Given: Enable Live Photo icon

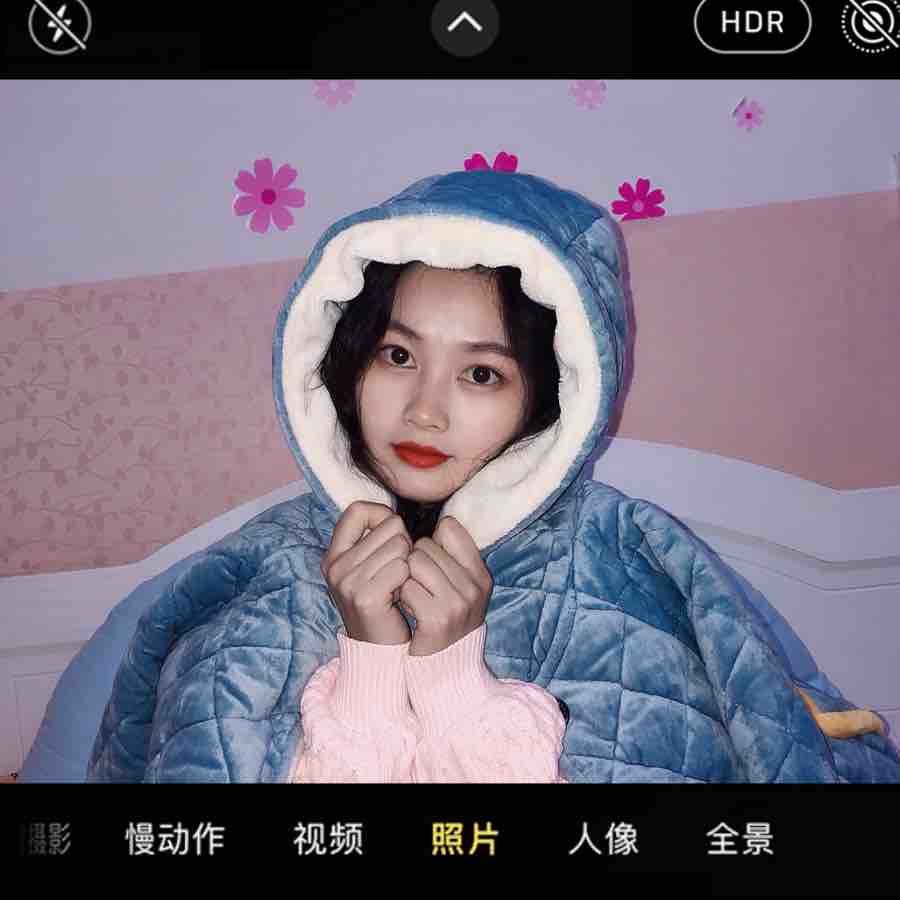Looking at the screenshot, I should (871, 24).
